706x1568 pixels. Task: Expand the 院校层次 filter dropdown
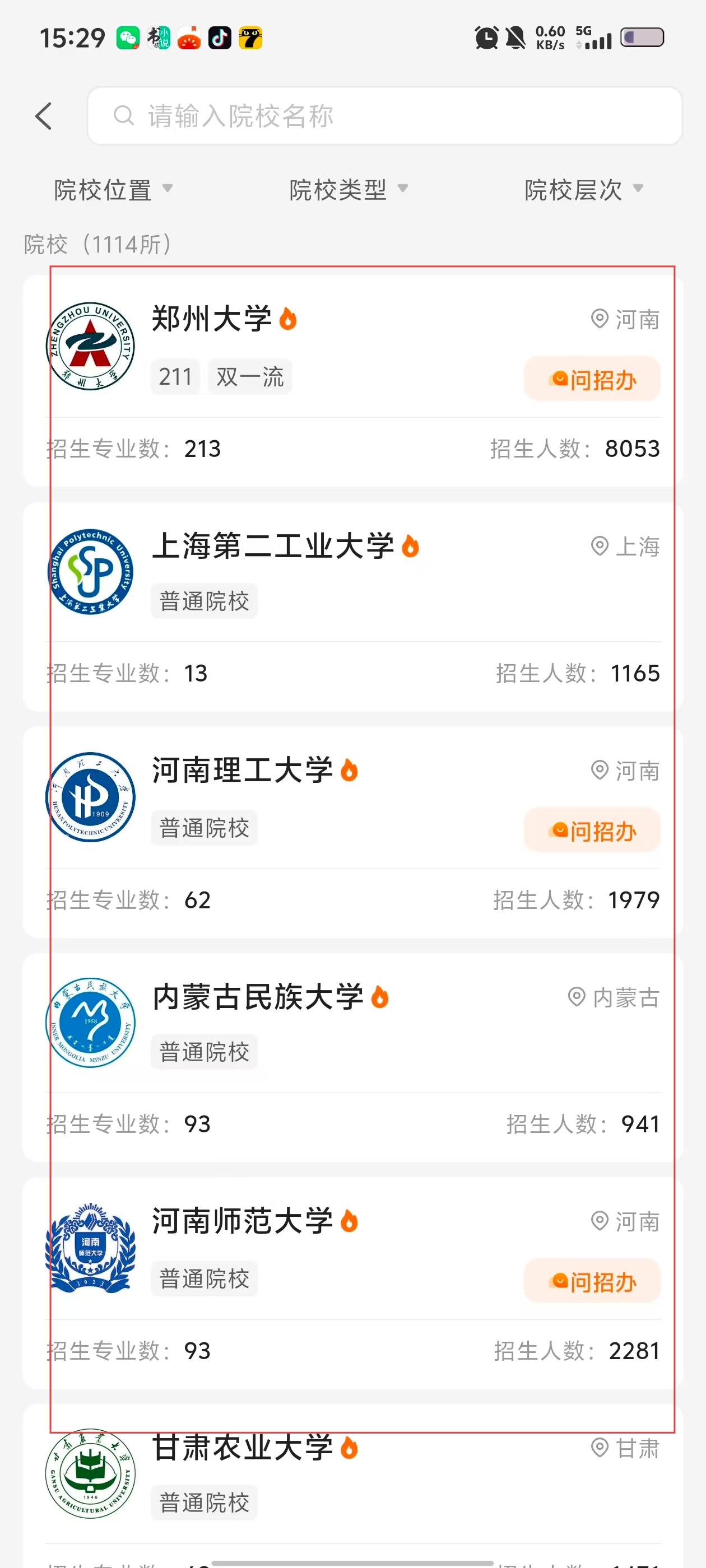(583, 190)
